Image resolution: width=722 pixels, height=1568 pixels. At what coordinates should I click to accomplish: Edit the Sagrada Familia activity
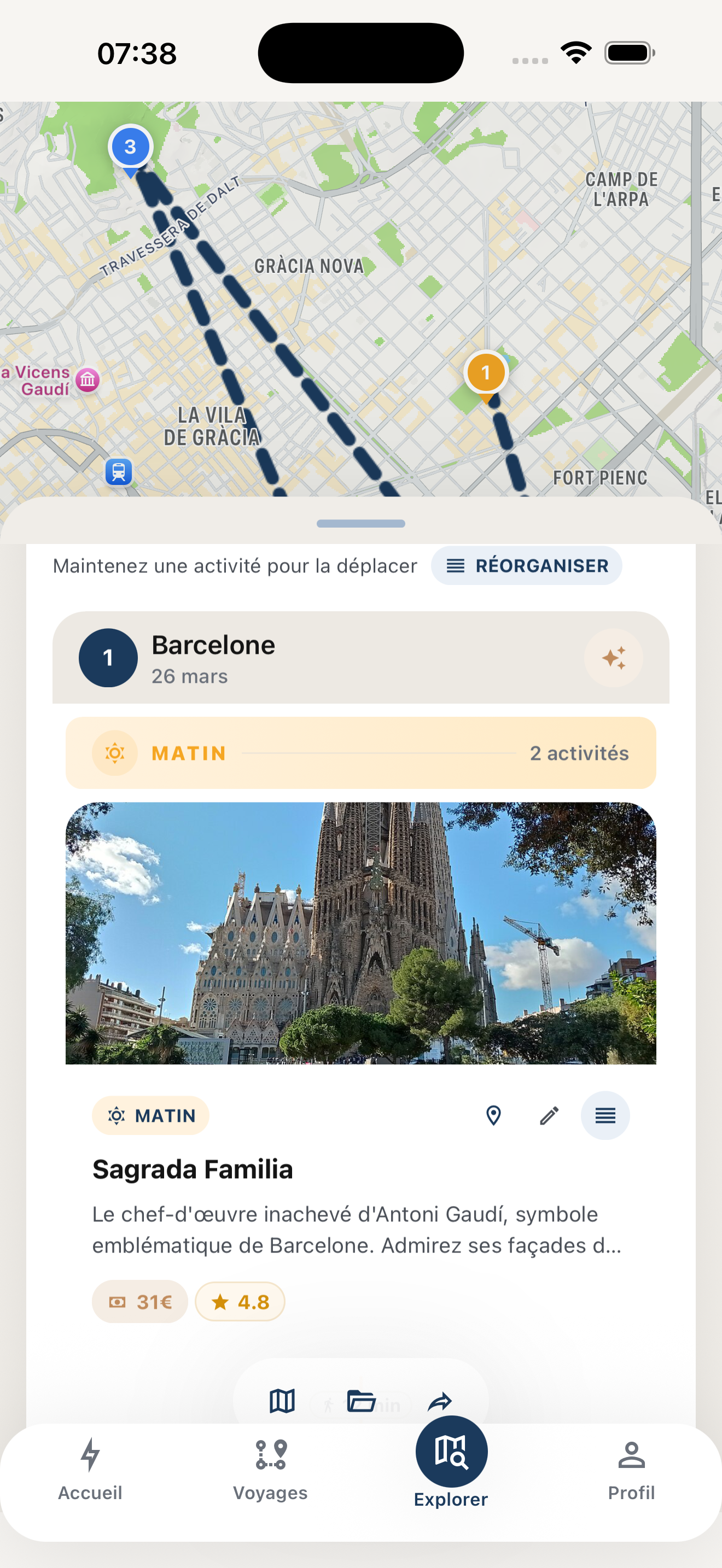coord(549,1115)
